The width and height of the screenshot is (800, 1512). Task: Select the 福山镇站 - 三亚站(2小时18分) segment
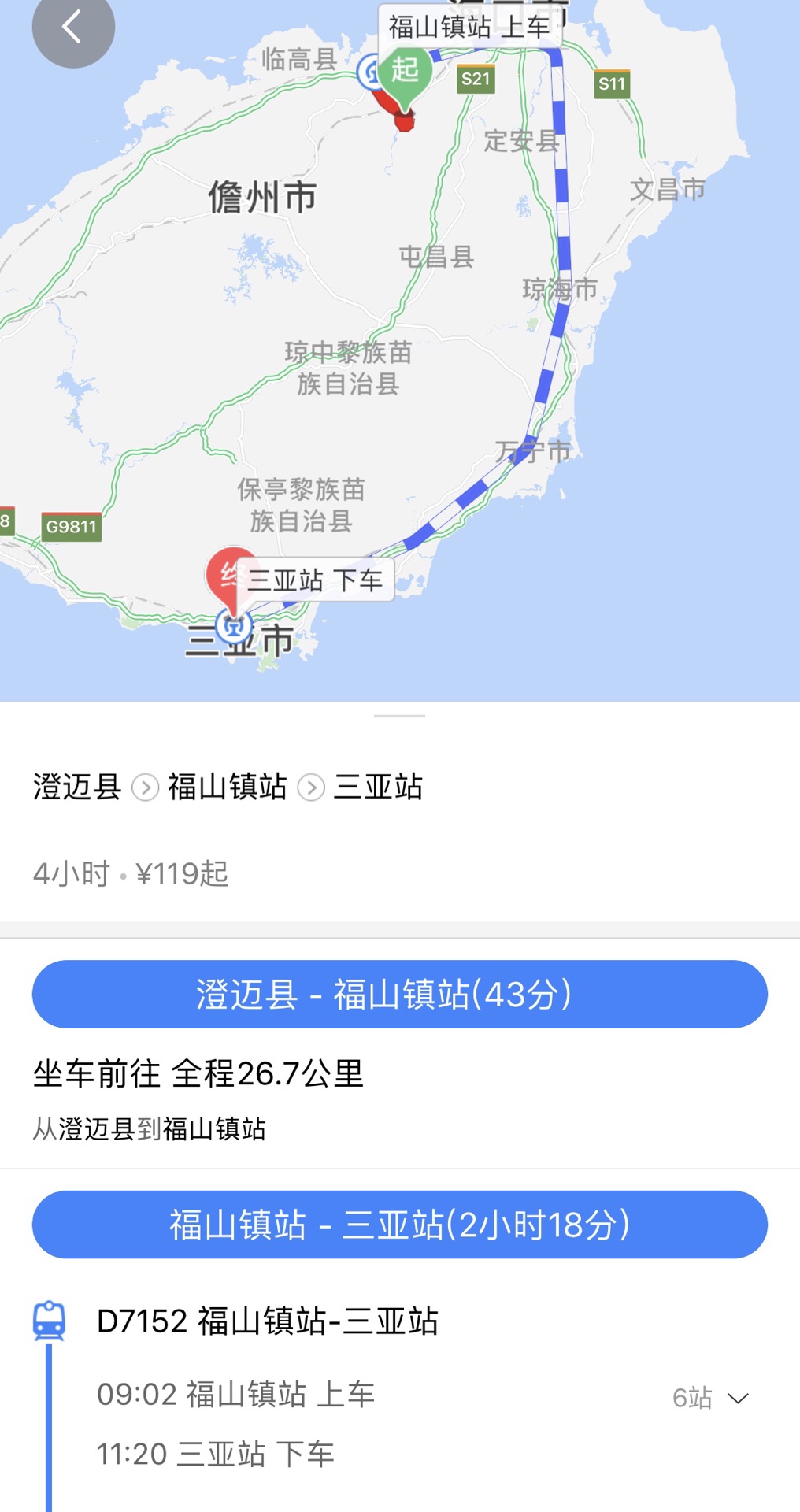[x=399, y=1225]
